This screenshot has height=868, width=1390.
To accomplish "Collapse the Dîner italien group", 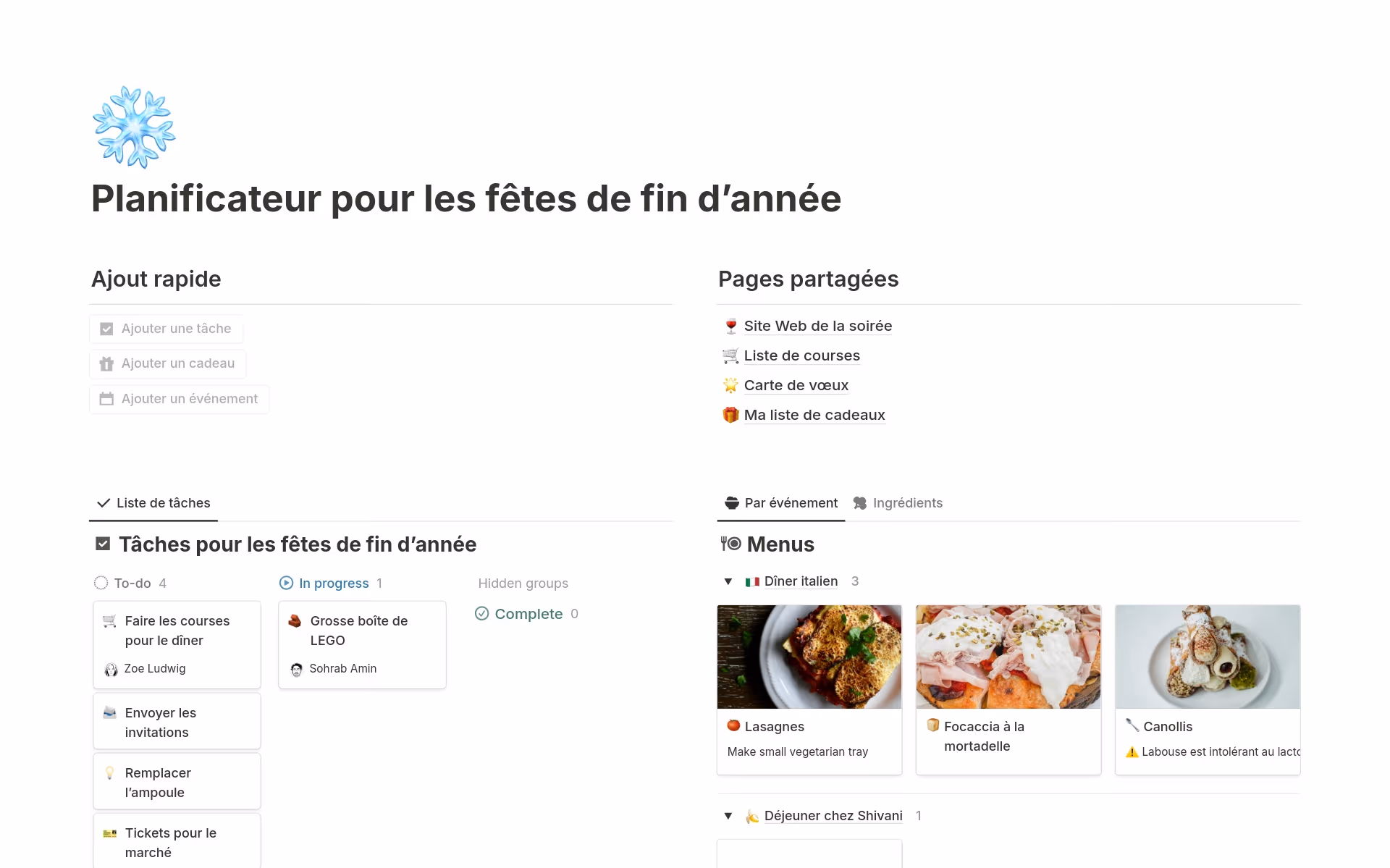I will 728,581.
